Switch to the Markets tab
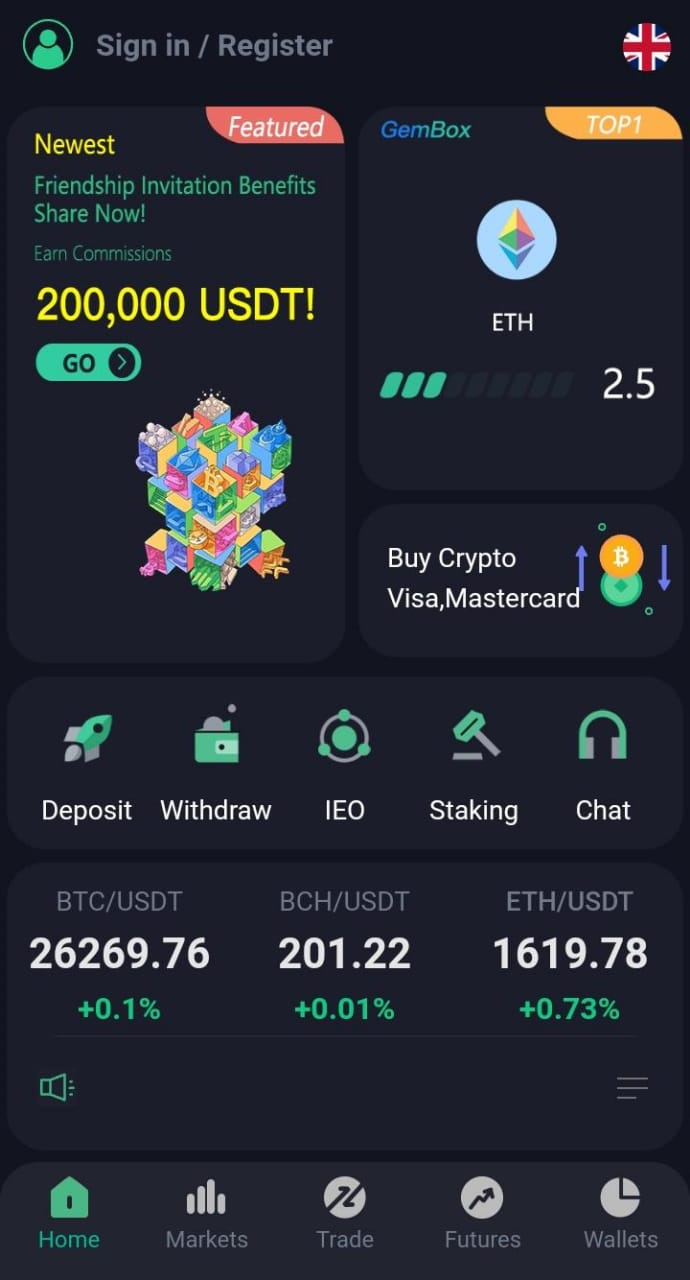Screen dimensions: 690x1280 [x=206, y=1214]
